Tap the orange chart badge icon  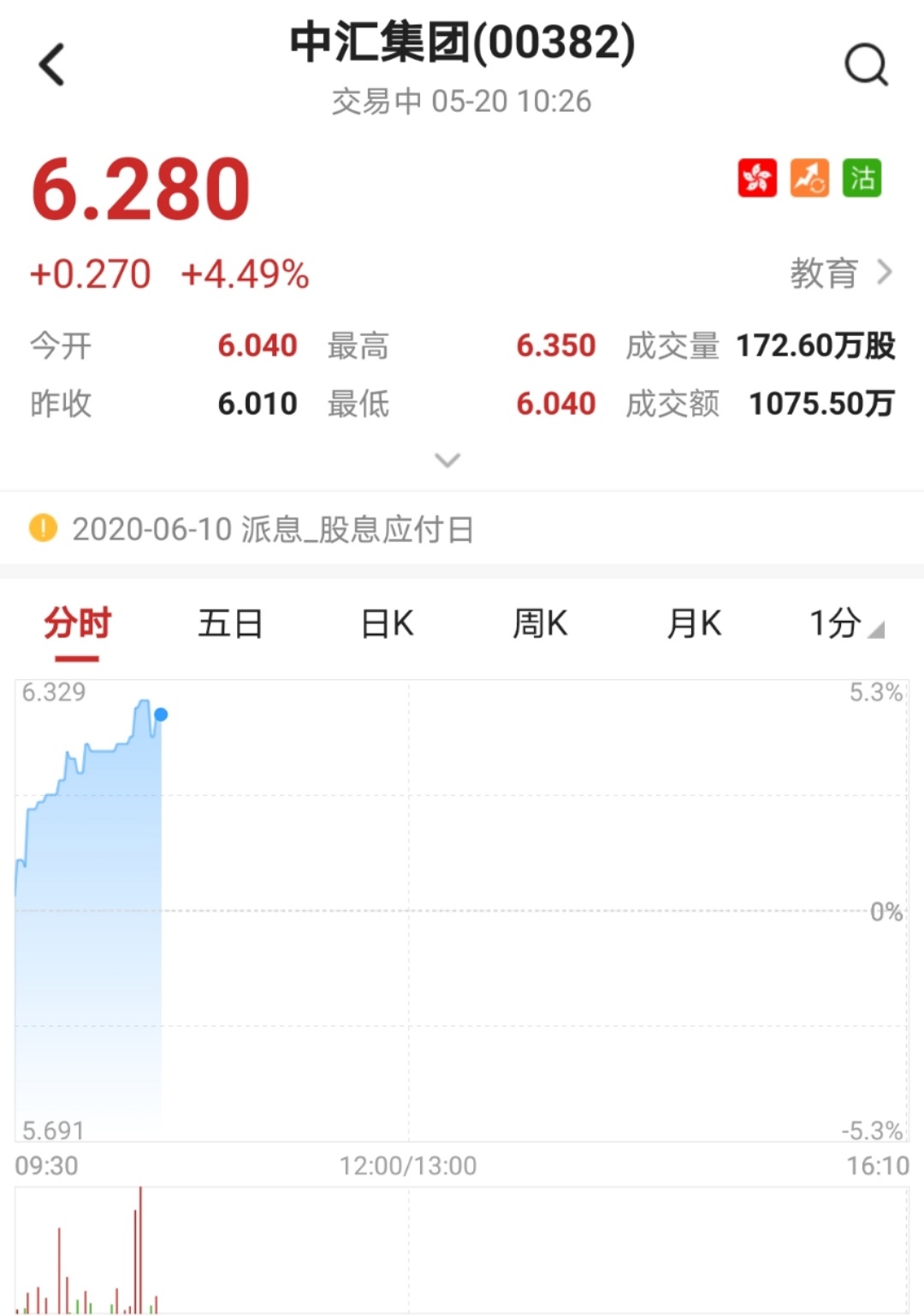click(x=809, y=178)
